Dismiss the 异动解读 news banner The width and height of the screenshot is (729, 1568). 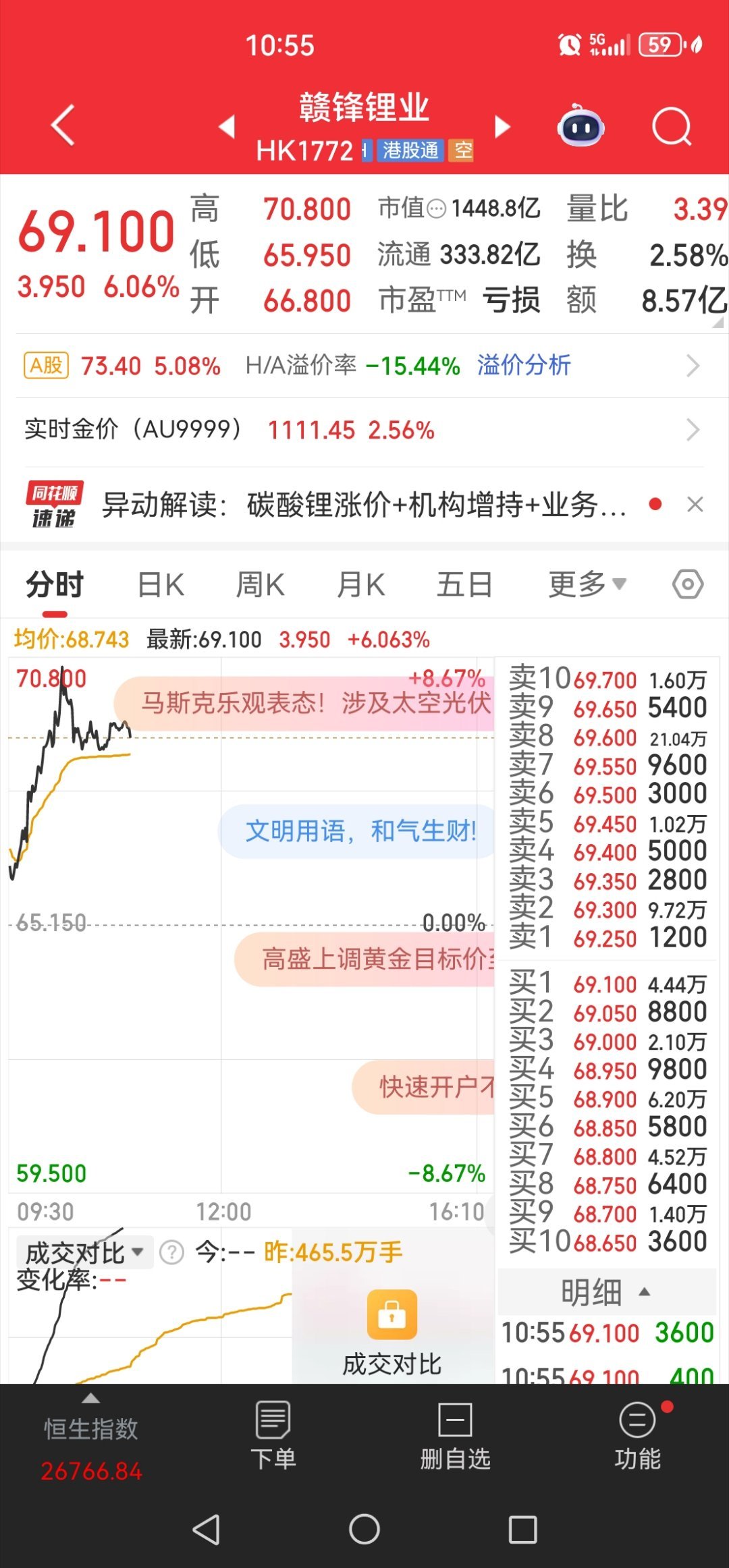(x=696, y=505)
